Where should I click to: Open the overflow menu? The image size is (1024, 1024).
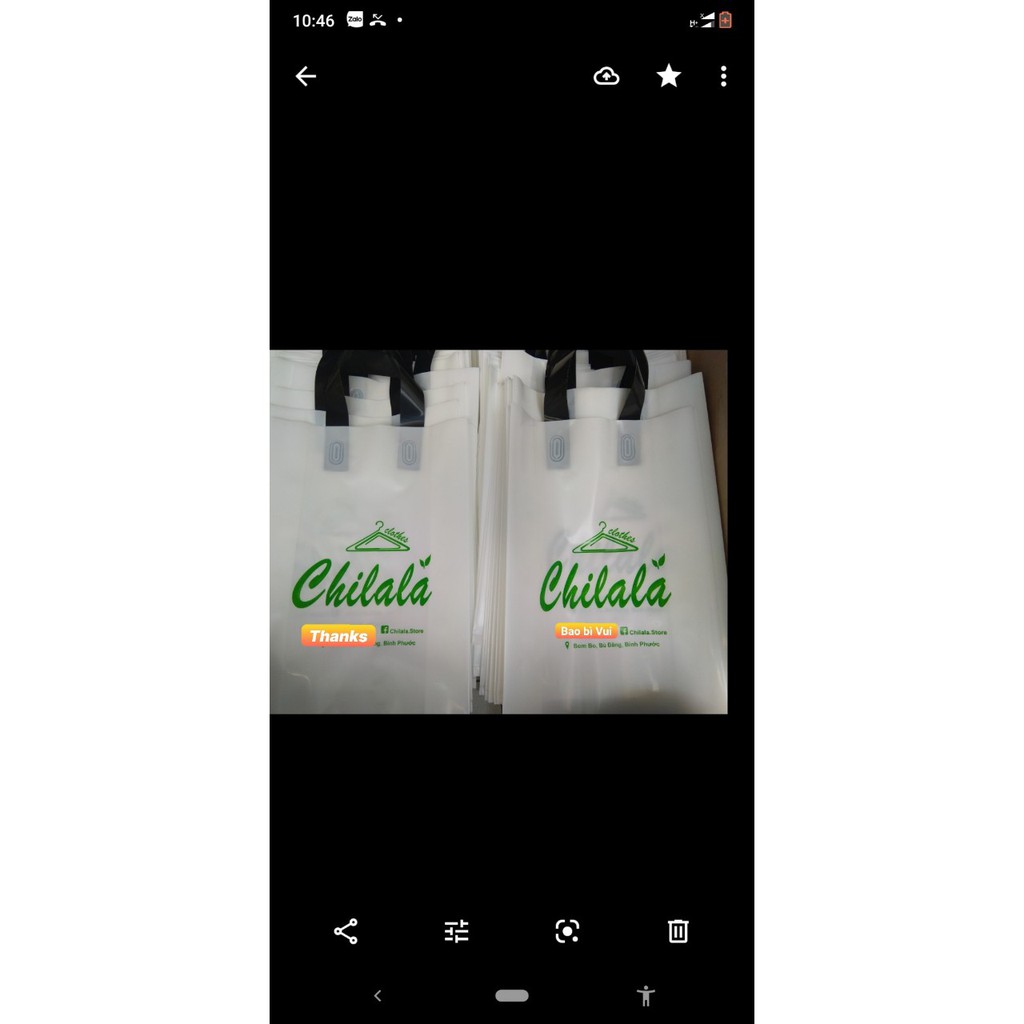[723, 76]
